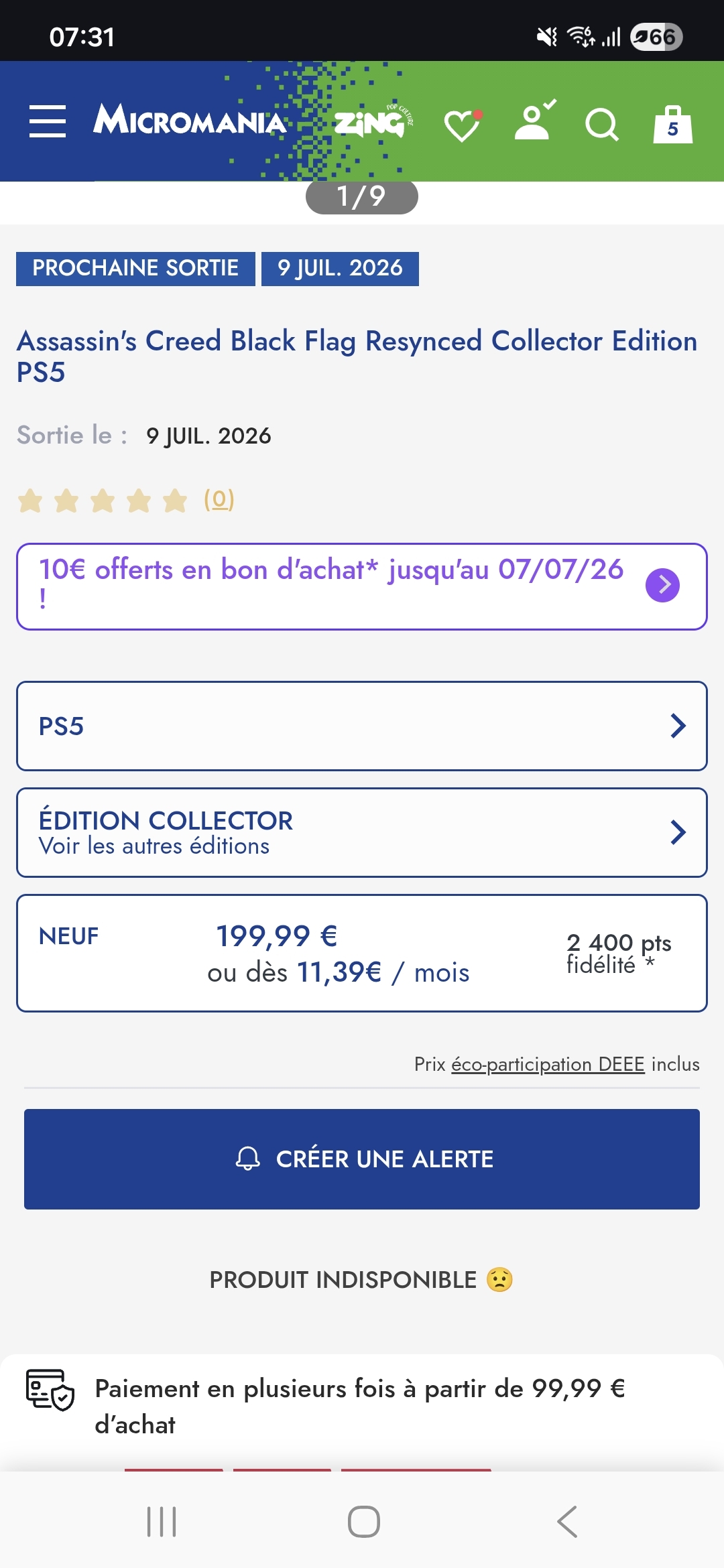Viewport: 724px width, 1568px height.
Task: Open the 10€ offerts en bon d'achat offer
Action: pyautogui.click(x=362, y=586)
